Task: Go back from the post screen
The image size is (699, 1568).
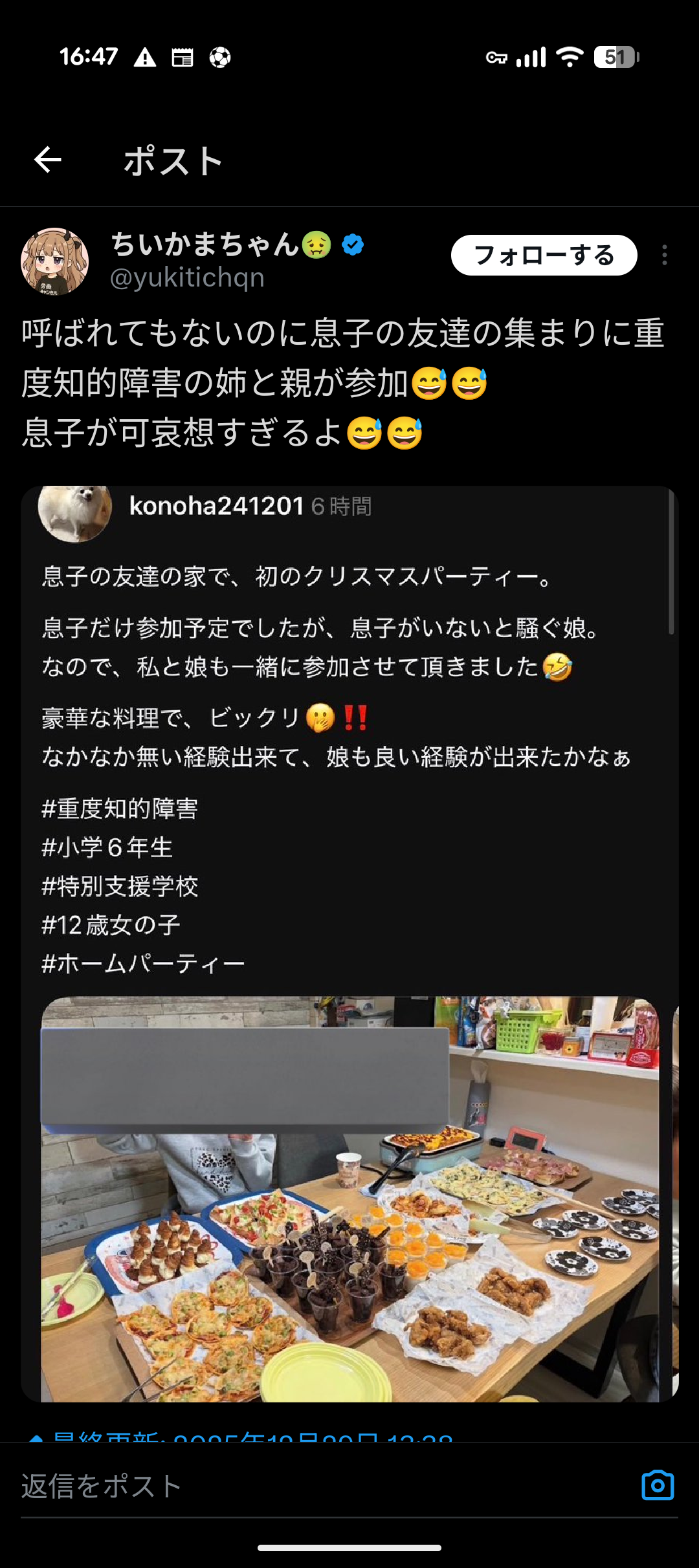Action: point(48,160)
